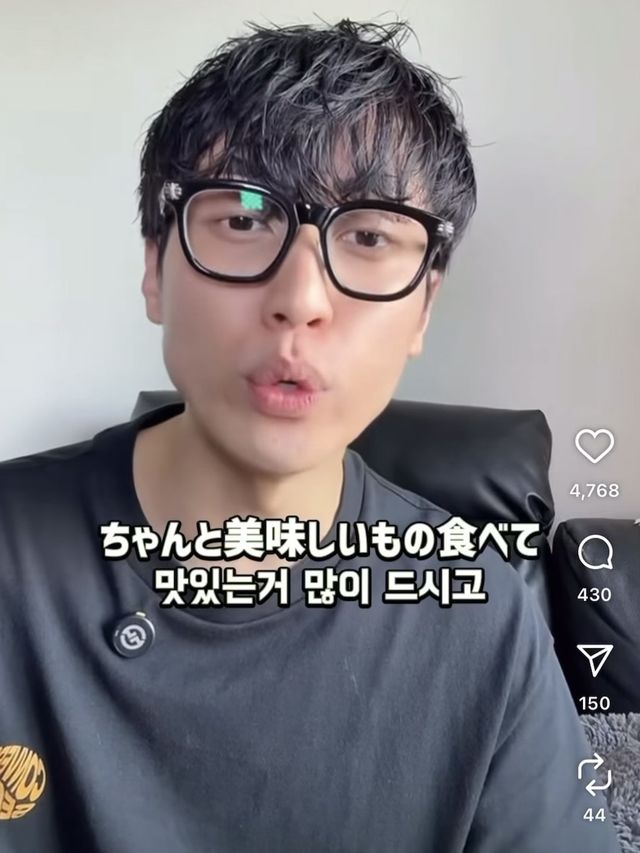Like this reel with the heart icon
The image size is (640, 853).
tap(594, 446)
